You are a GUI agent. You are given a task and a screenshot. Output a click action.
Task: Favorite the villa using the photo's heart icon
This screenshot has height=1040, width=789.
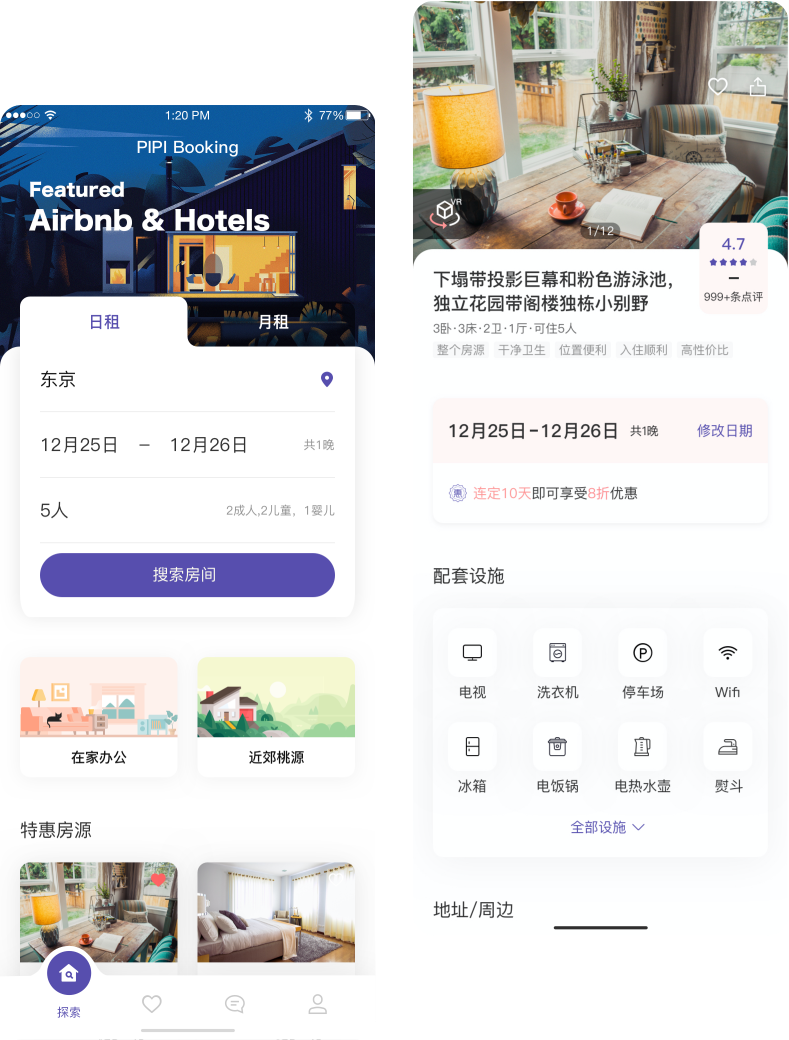tap(717, 88)
